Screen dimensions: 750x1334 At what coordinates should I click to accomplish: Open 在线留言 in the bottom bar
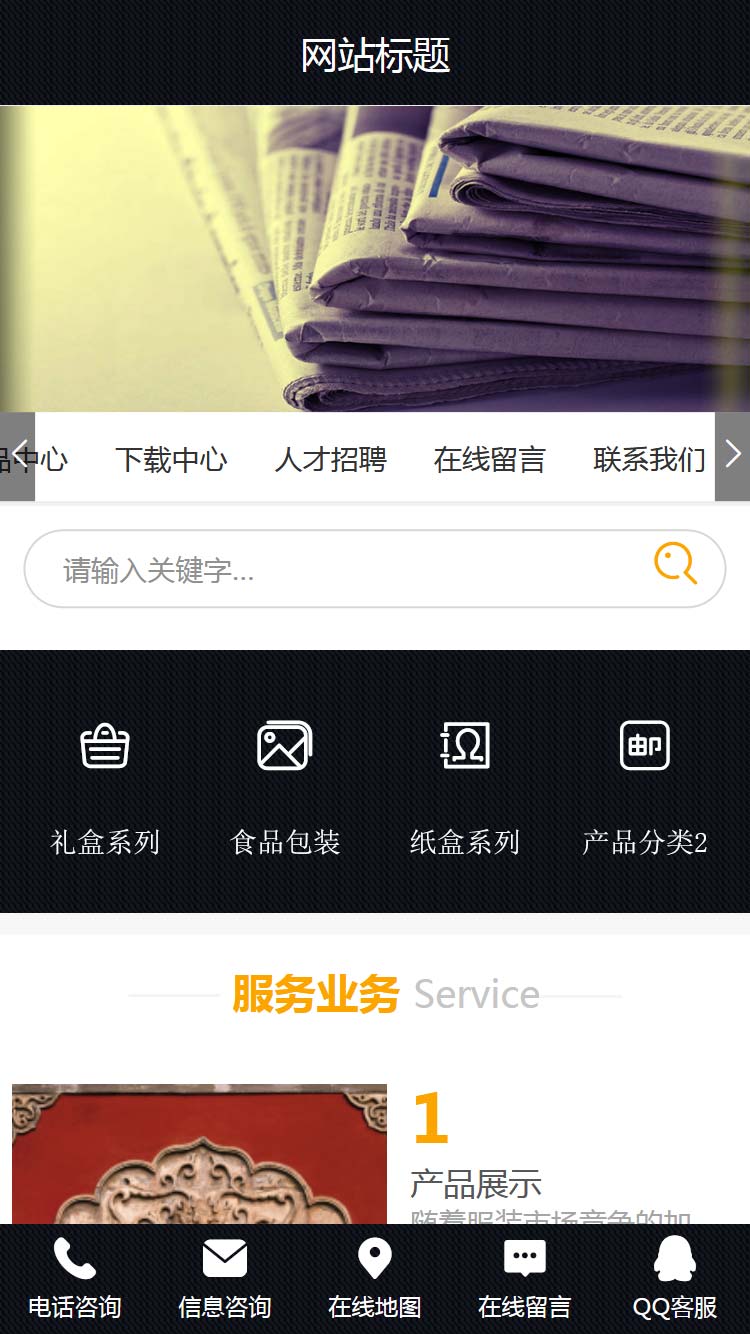tap(525, 1280)
